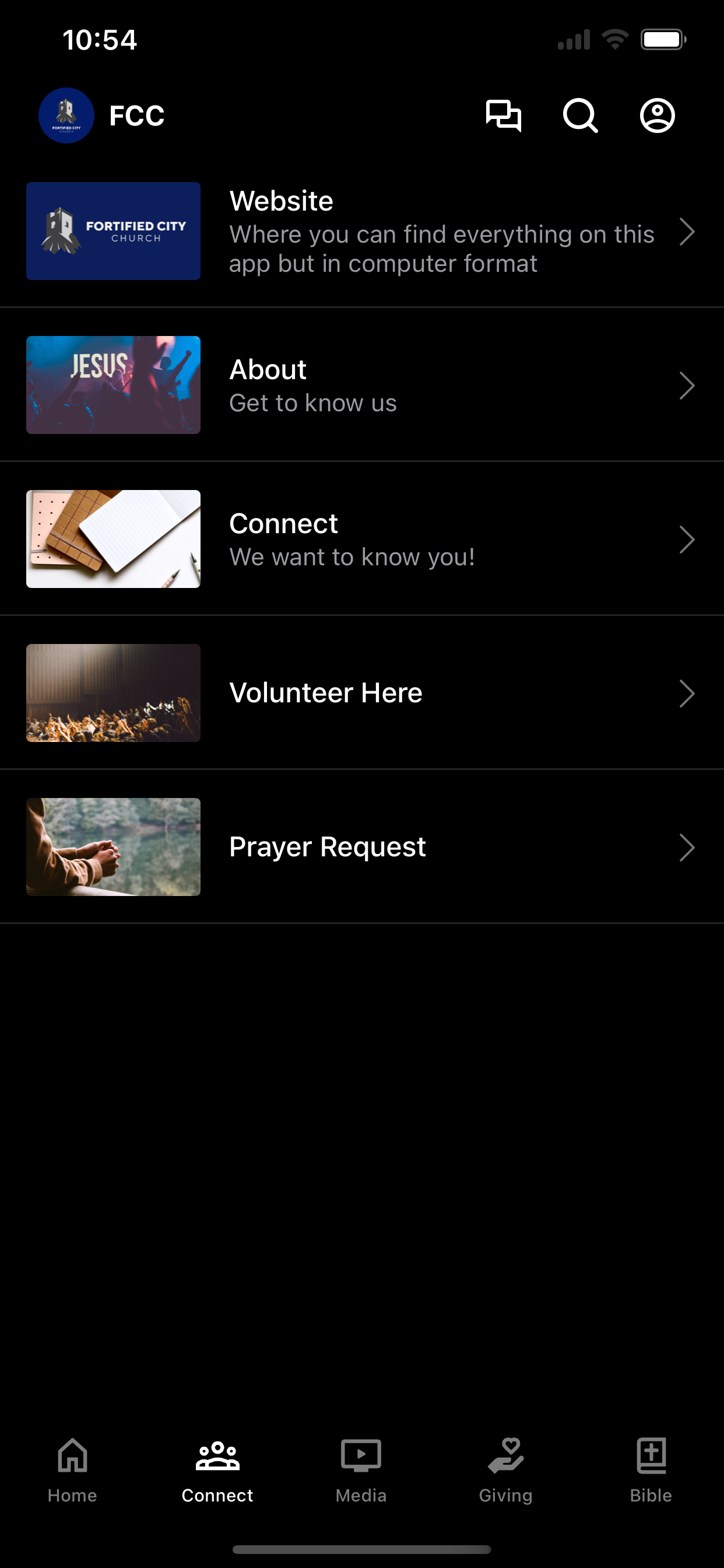The image size is (724, 1568).
Task: Select Volunteer Here
Action: pos(362,692)
